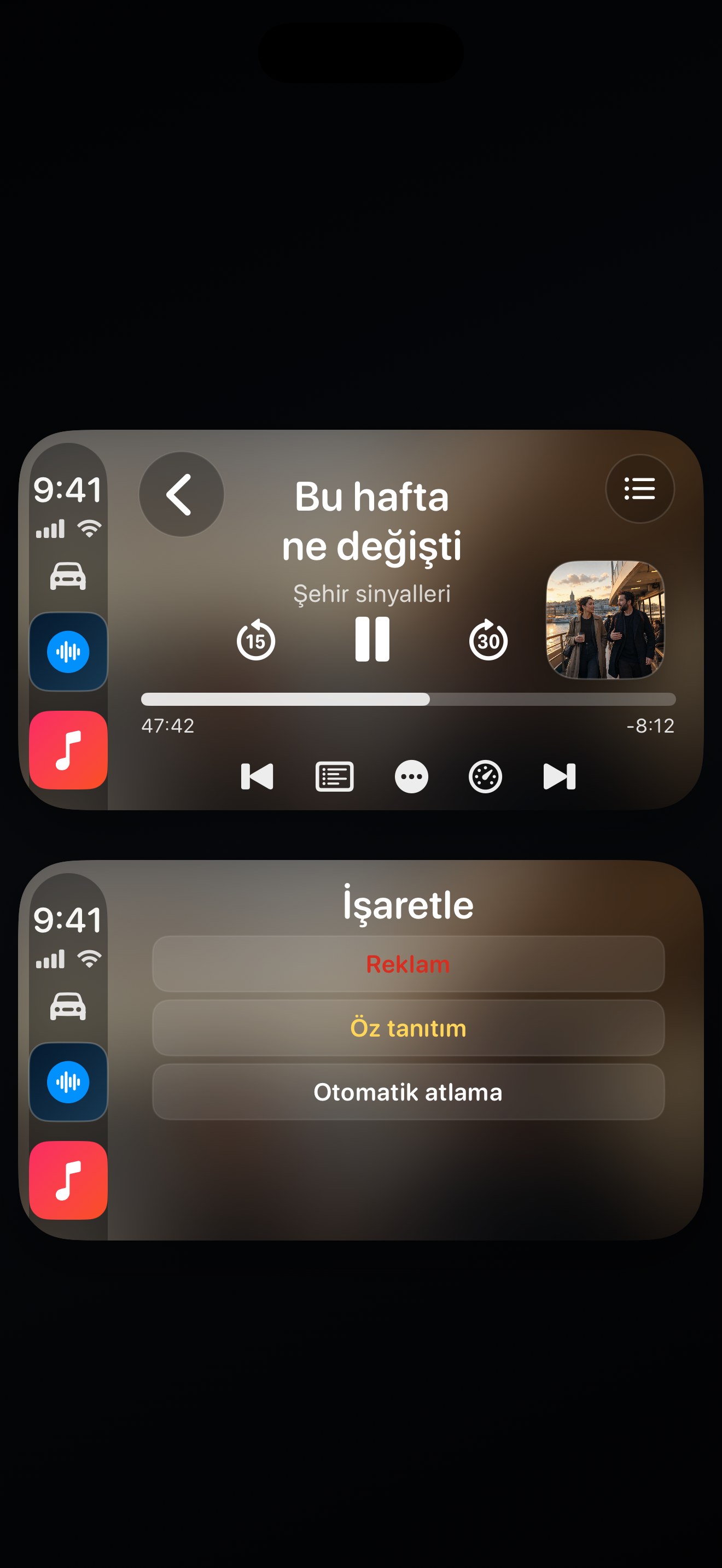Change the playback speed
Image resolution: width=722 pixels, height=1568 pixels.
point(485,777)
